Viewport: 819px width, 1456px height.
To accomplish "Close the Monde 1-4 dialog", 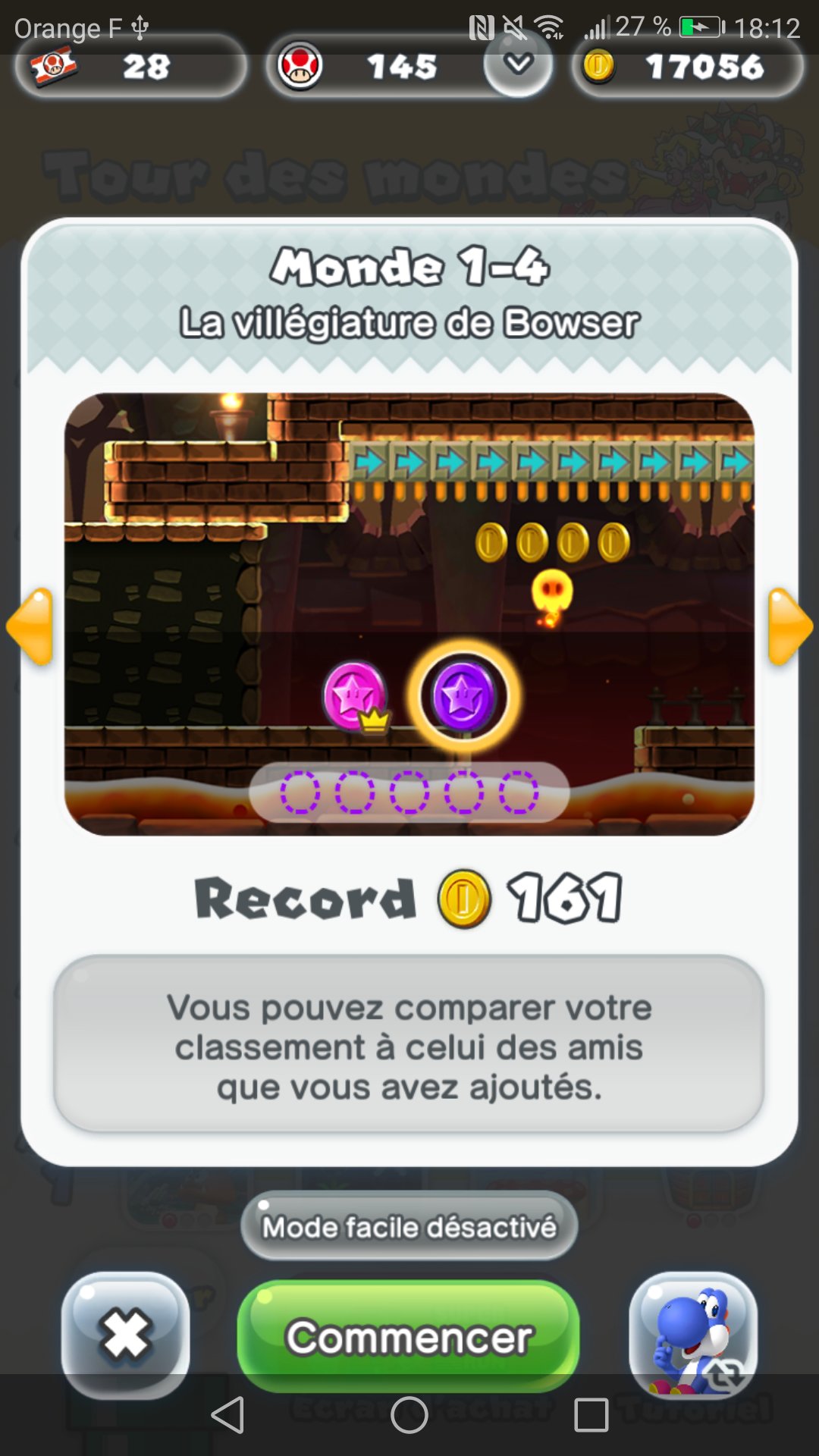I will 126,1335.
